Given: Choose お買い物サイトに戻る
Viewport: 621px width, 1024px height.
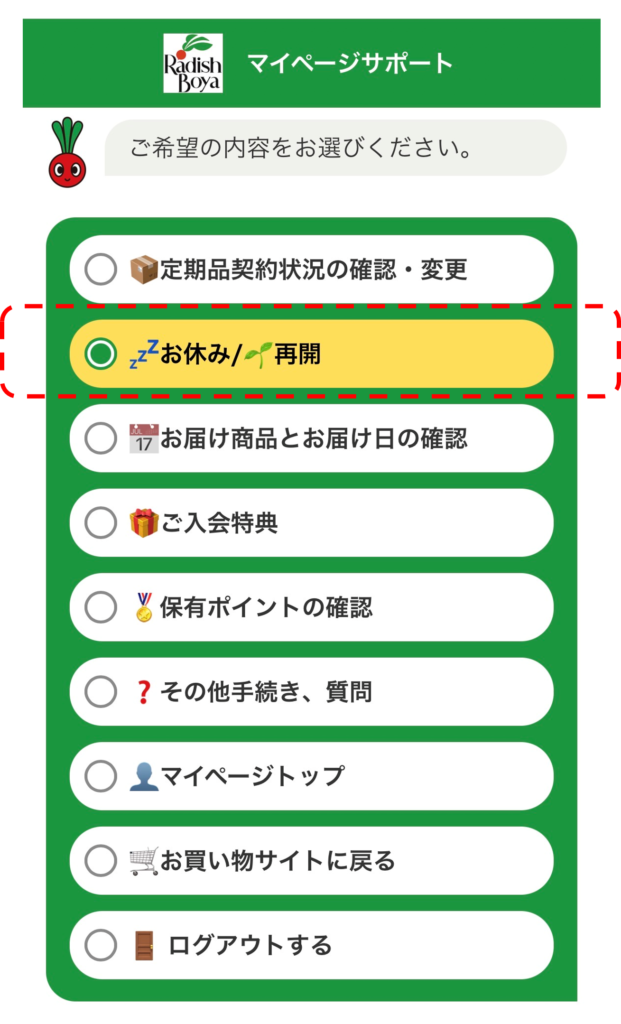Looking at the screenshot, I should pyautogui.click(x=310, y=860).
